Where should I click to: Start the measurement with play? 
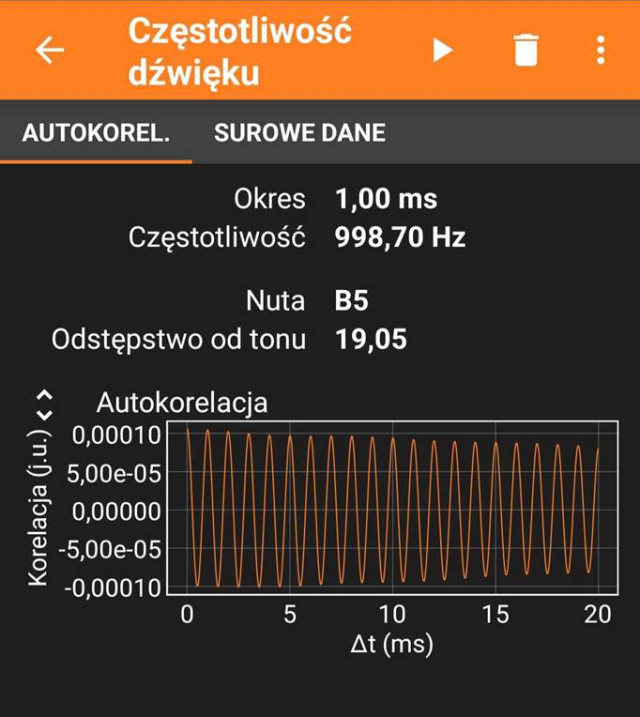point(442,50)
